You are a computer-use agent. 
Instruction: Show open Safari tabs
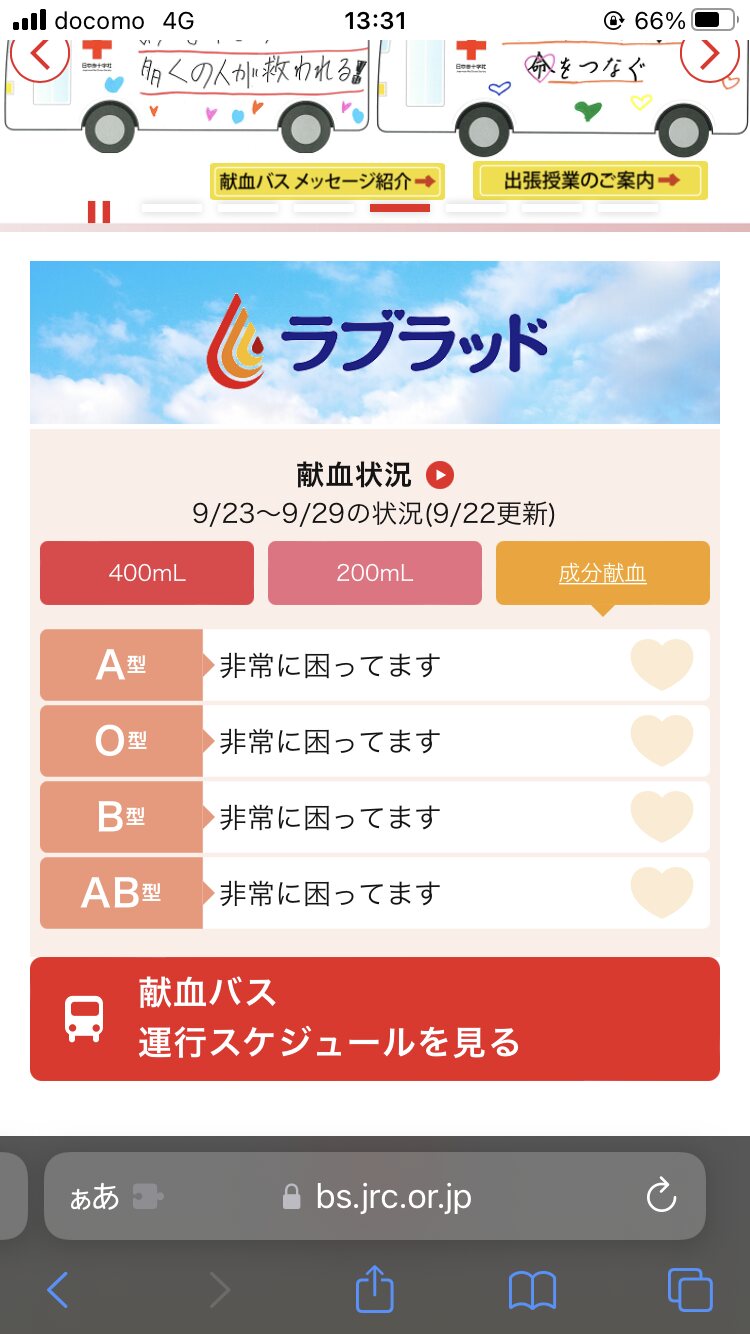(x=690, y=1290)
